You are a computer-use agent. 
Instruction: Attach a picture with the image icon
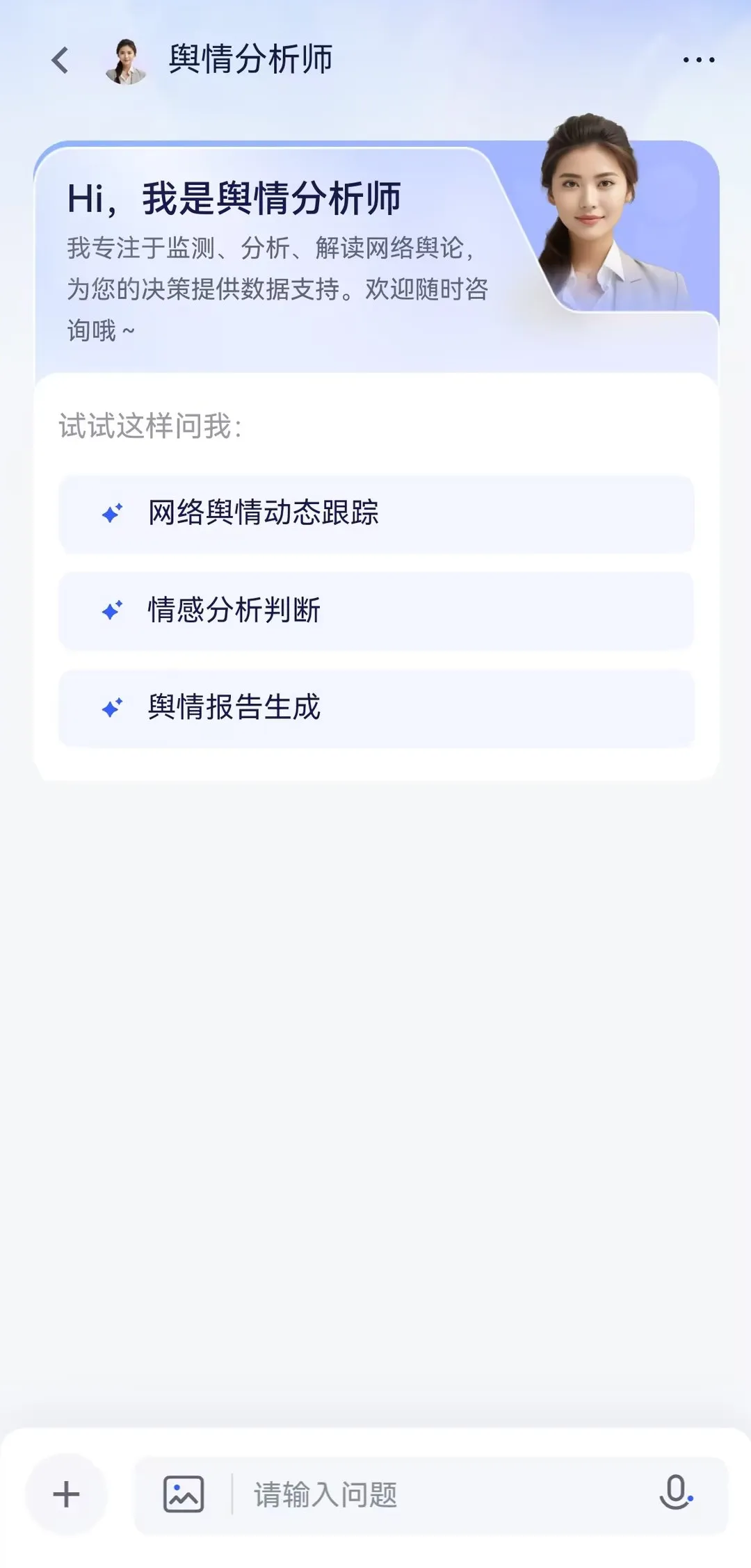click(184, 1494)
